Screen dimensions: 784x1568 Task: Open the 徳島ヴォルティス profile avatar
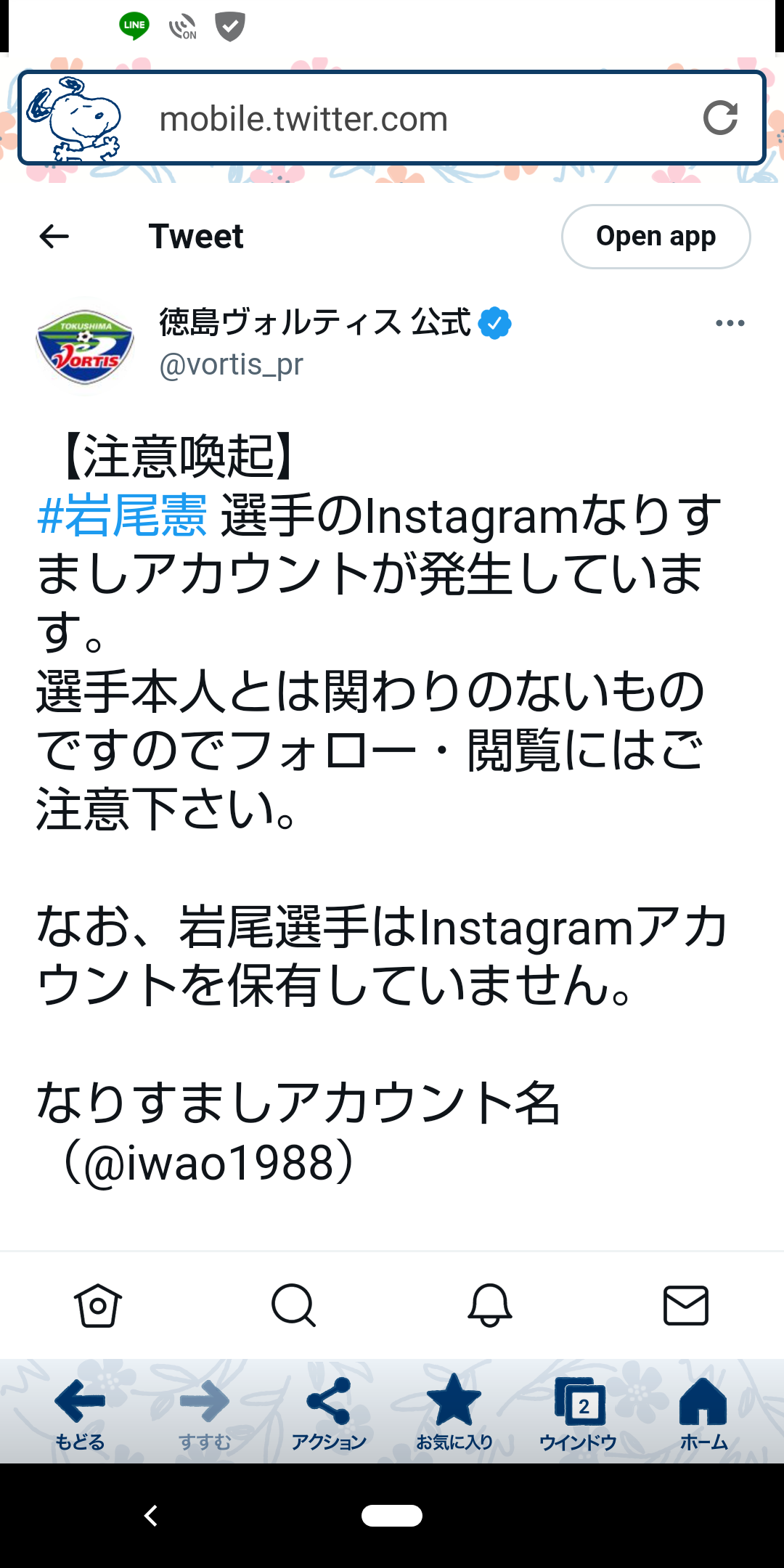coord(85,346)
